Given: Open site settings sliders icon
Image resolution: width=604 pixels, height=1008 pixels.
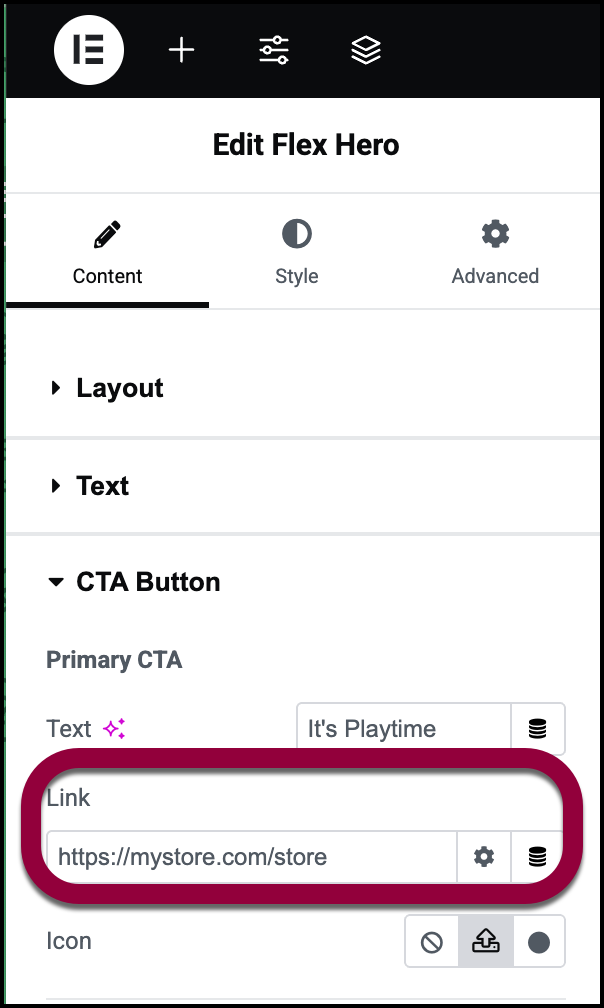Looking at the screenshot, I should coord(274,50).
